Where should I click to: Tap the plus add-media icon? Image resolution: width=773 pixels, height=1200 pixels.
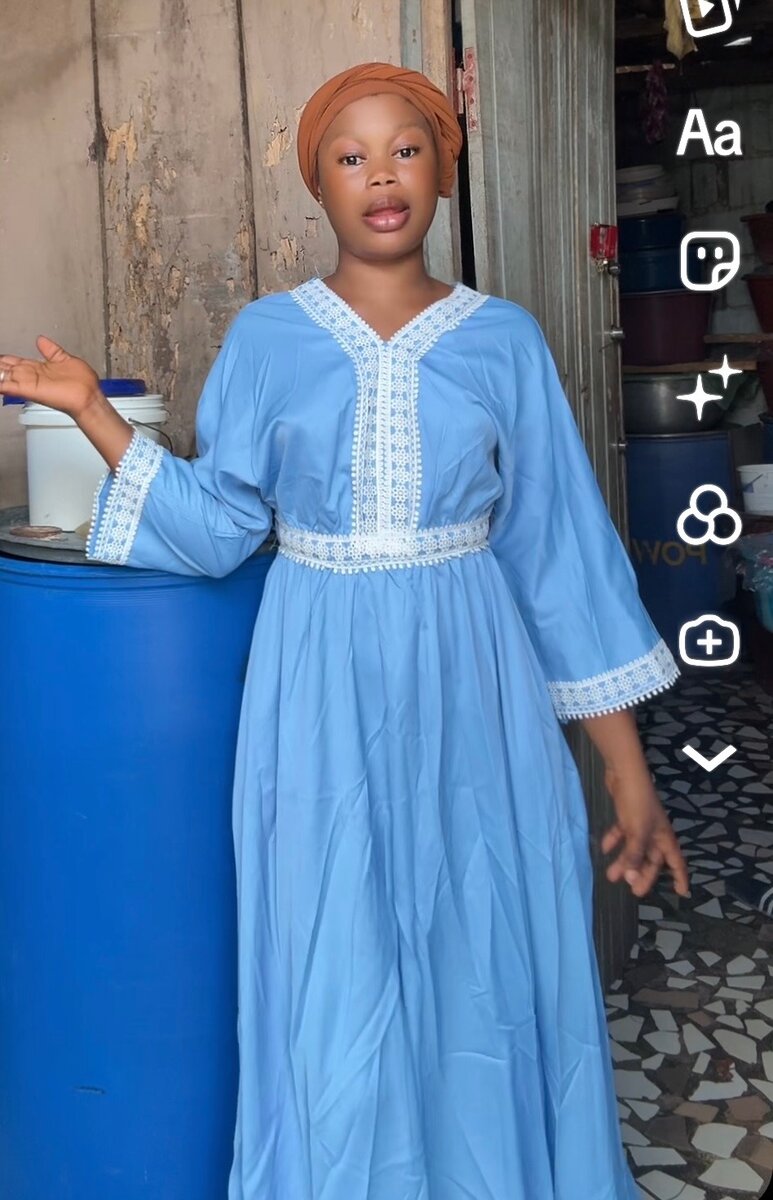[709, 641]
